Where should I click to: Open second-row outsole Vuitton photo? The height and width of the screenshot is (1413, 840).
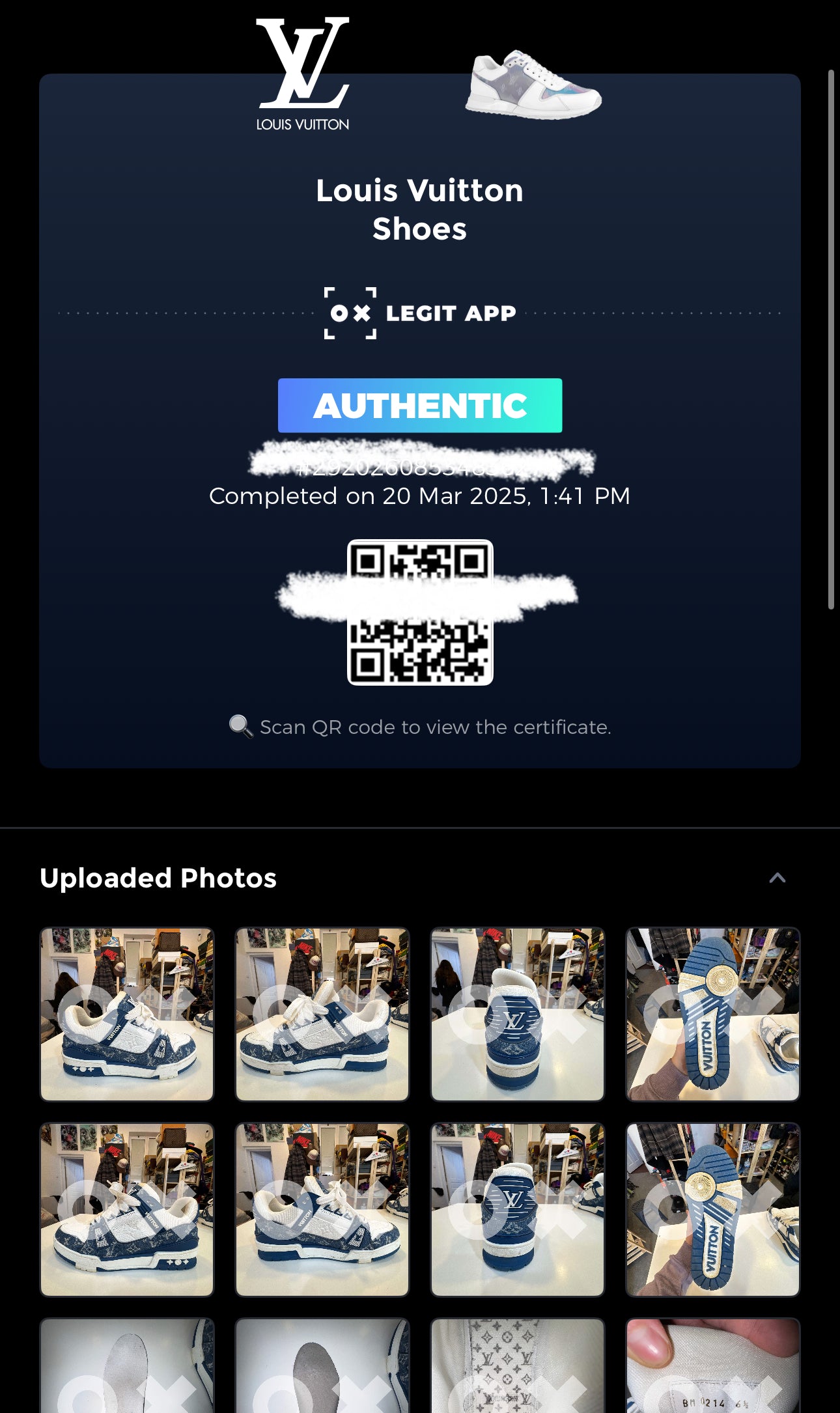712,1209
